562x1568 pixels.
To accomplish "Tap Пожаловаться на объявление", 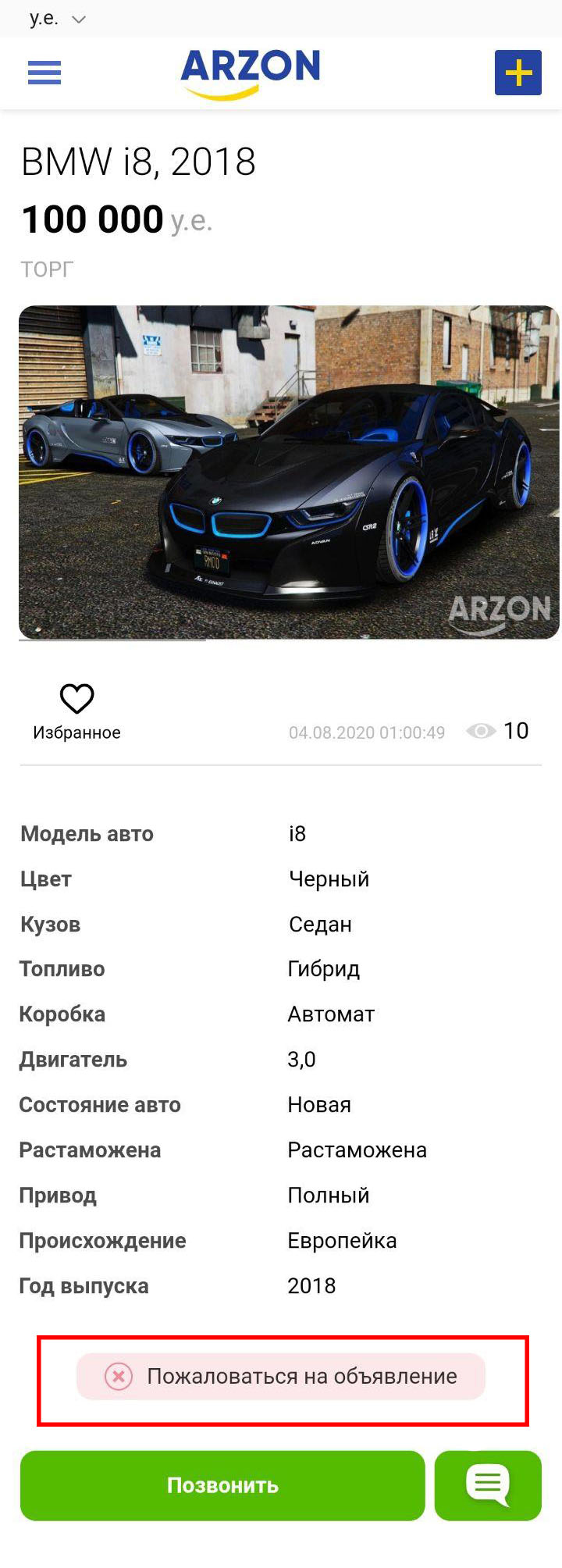I will point(281,1376).
